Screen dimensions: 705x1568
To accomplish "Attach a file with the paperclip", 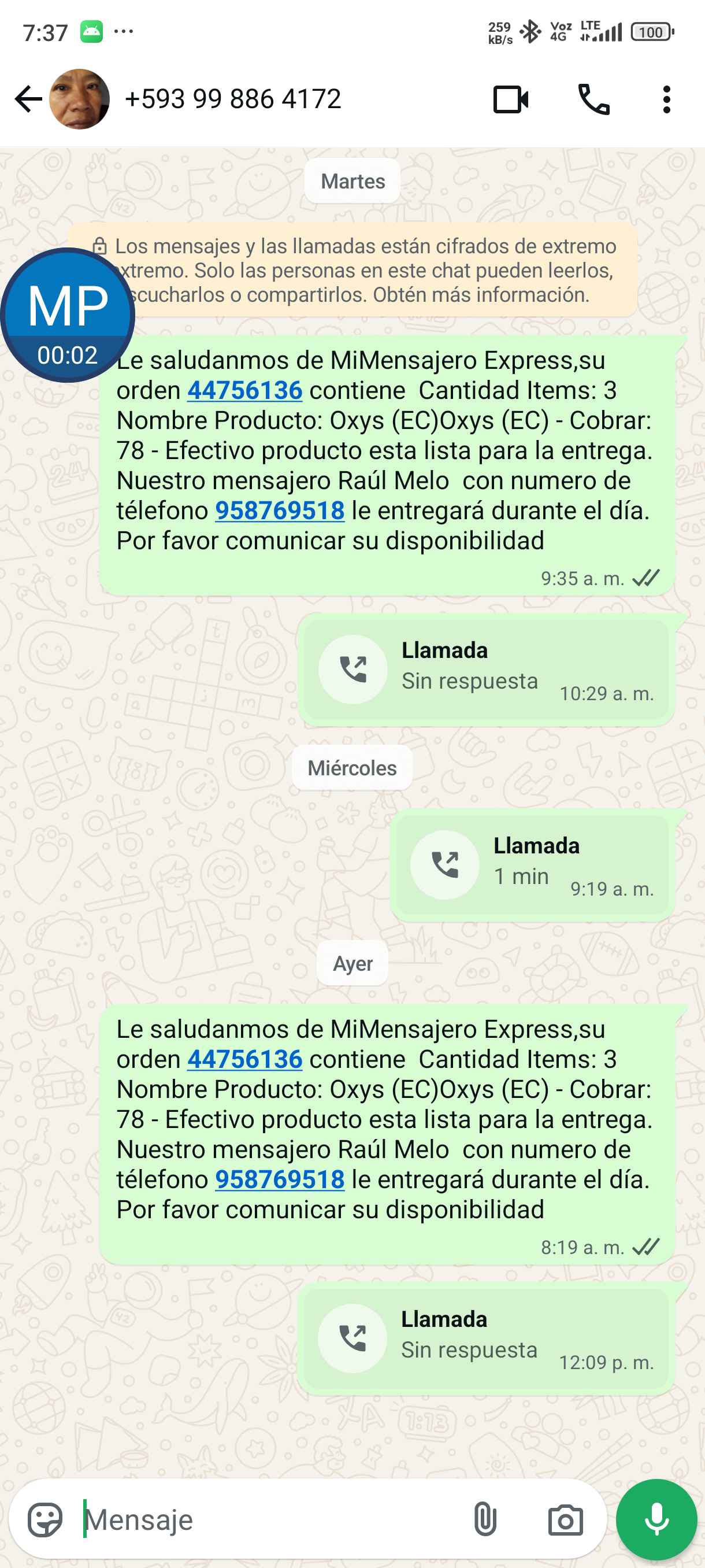I will point(485,1520).
